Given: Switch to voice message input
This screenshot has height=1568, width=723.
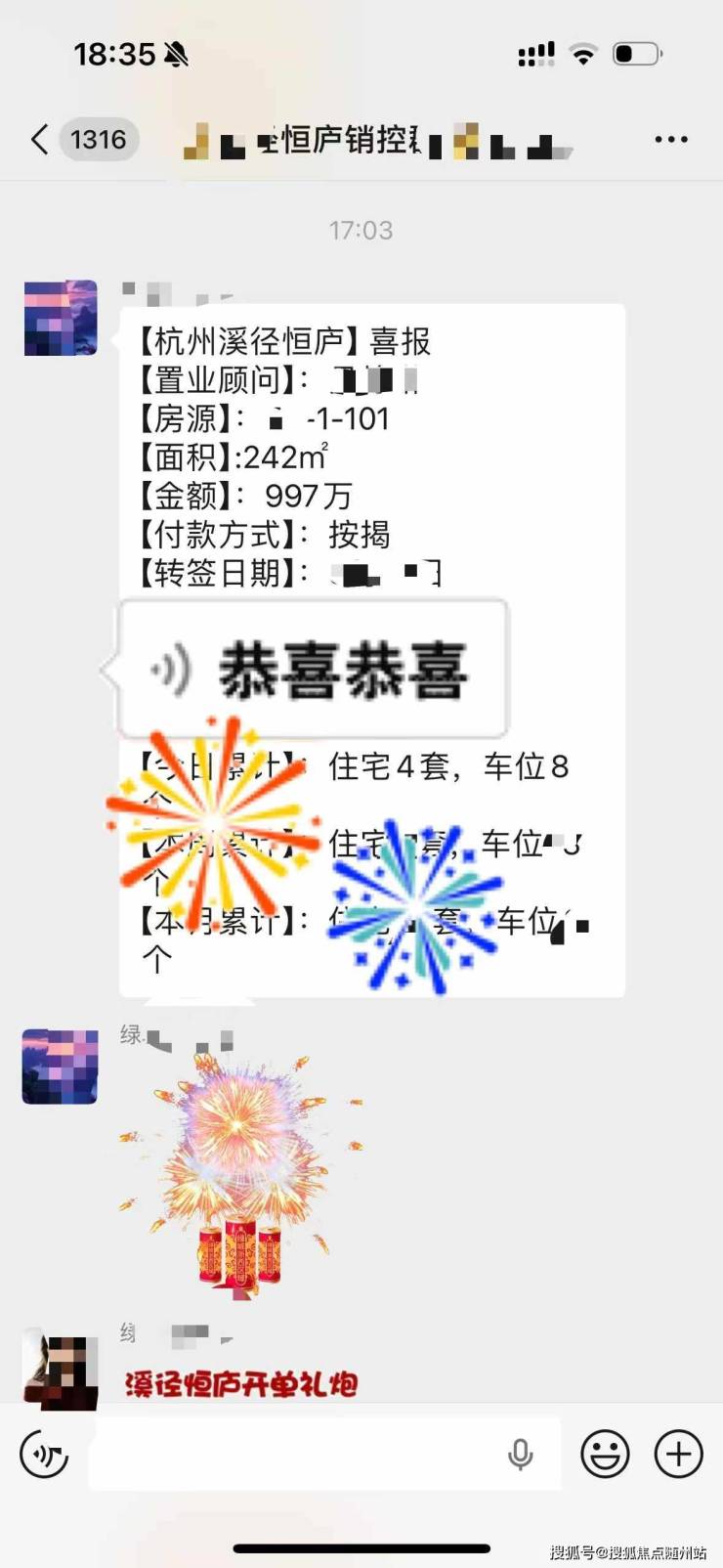Looking at the screenshot, I should pyautogui.click(x=45, y=1455).
